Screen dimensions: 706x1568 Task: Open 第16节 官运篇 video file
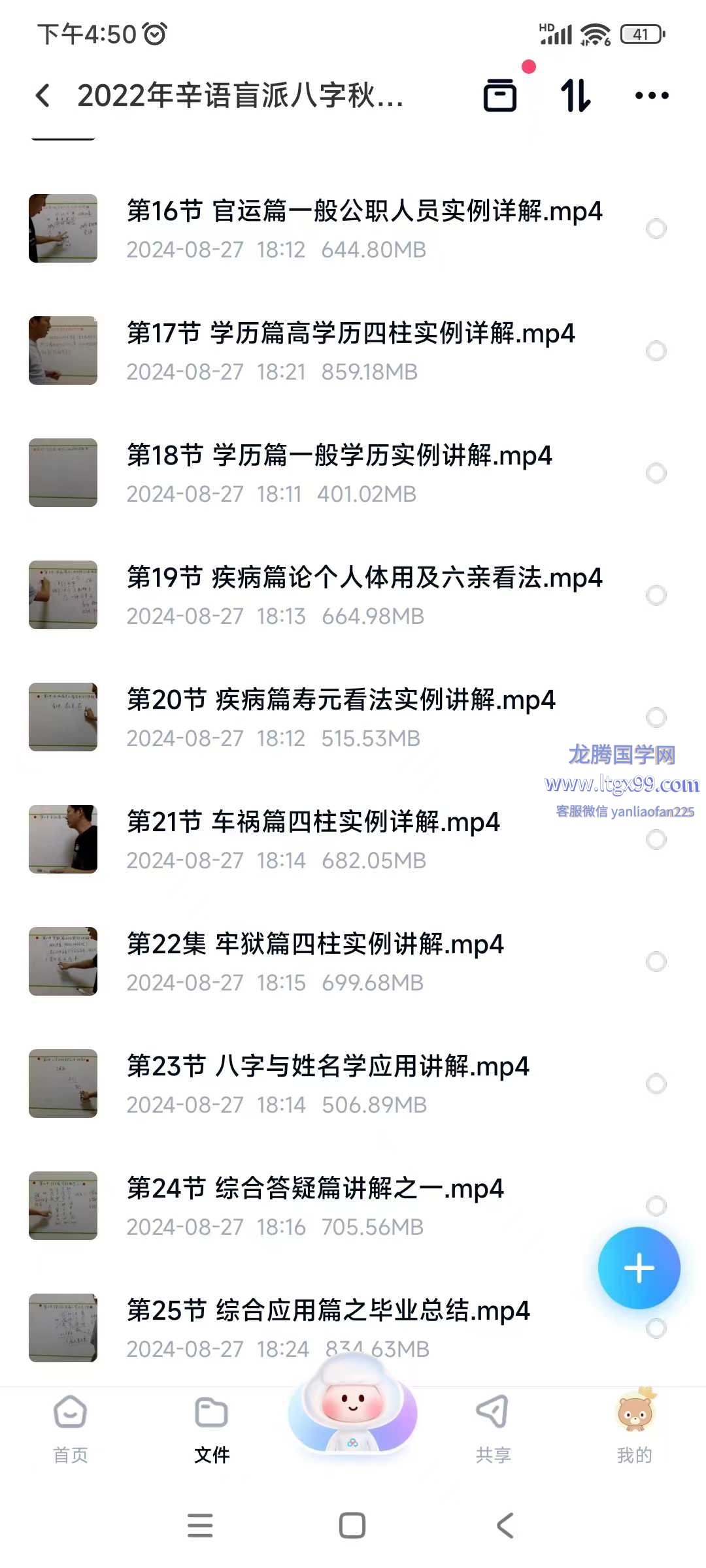click(363, 212)
